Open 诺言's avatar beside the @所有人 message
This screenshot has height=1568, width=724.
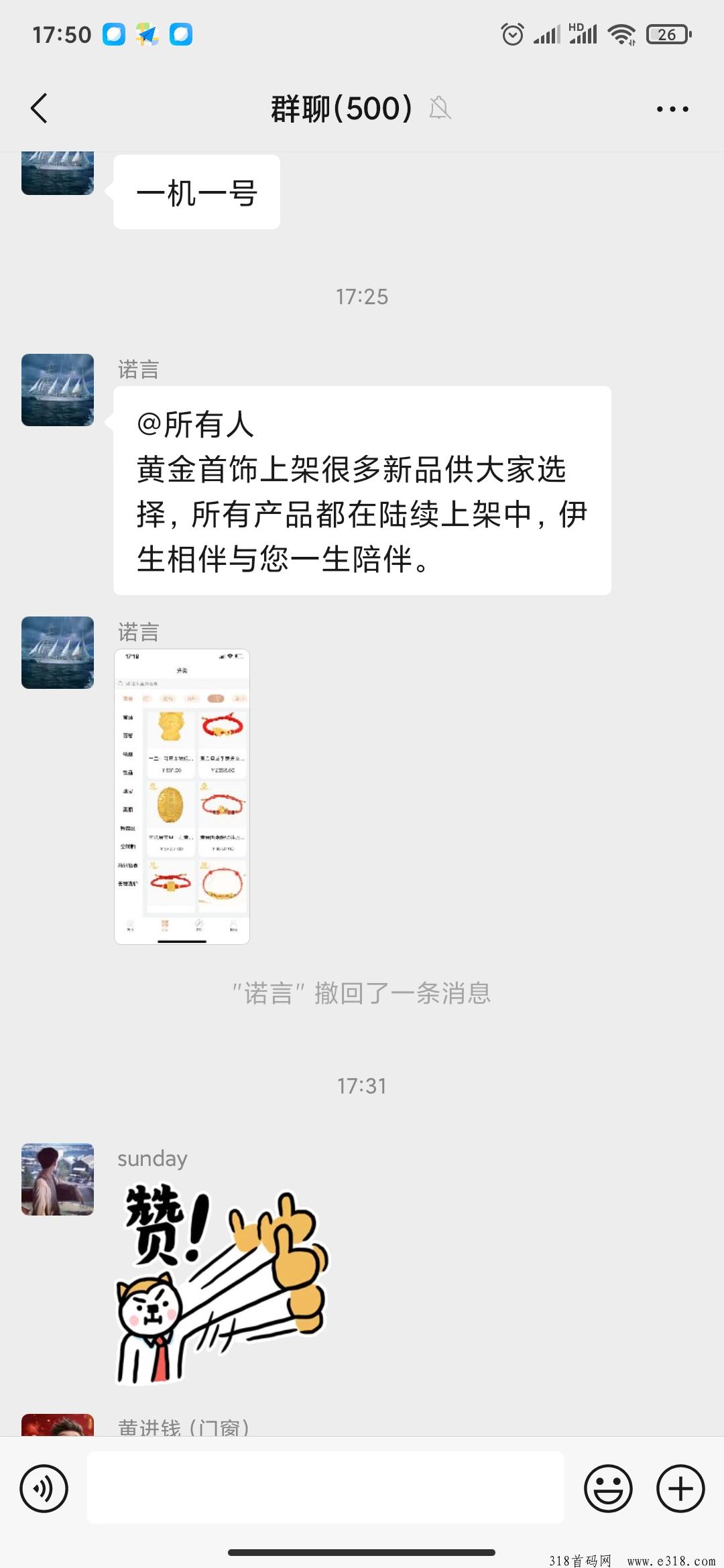pos(58,390)
